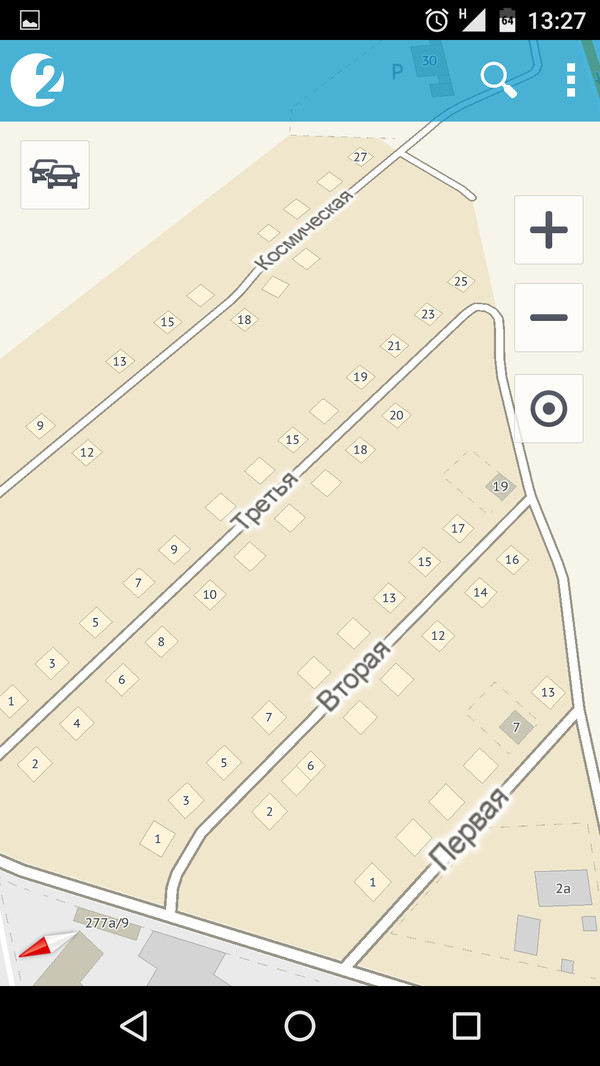Viewport: 600px width, 1066px height.
Task: Go back using system navigation
Action: tap(133, 1025)
